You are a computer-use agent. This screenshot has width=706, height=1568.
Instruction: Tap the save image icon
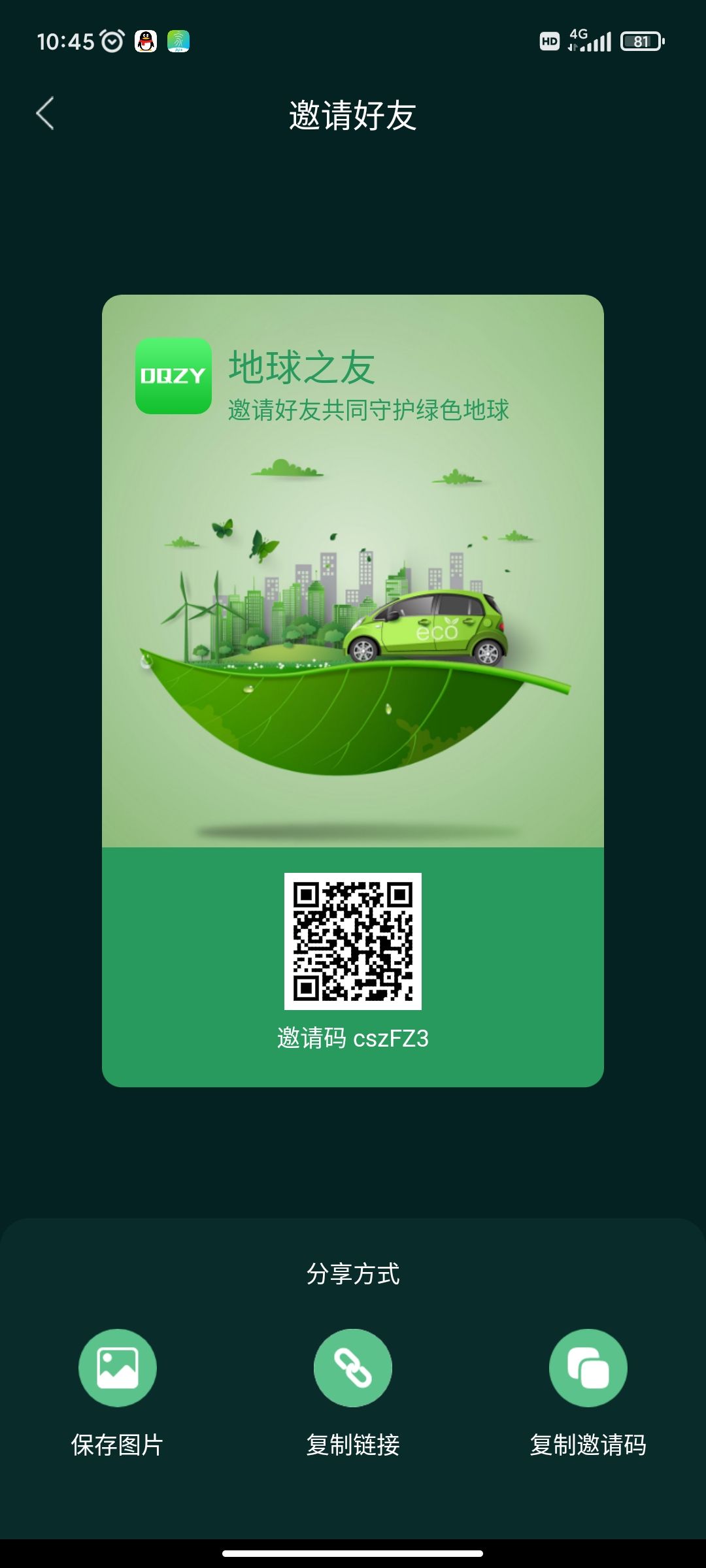coord(118,1367)
